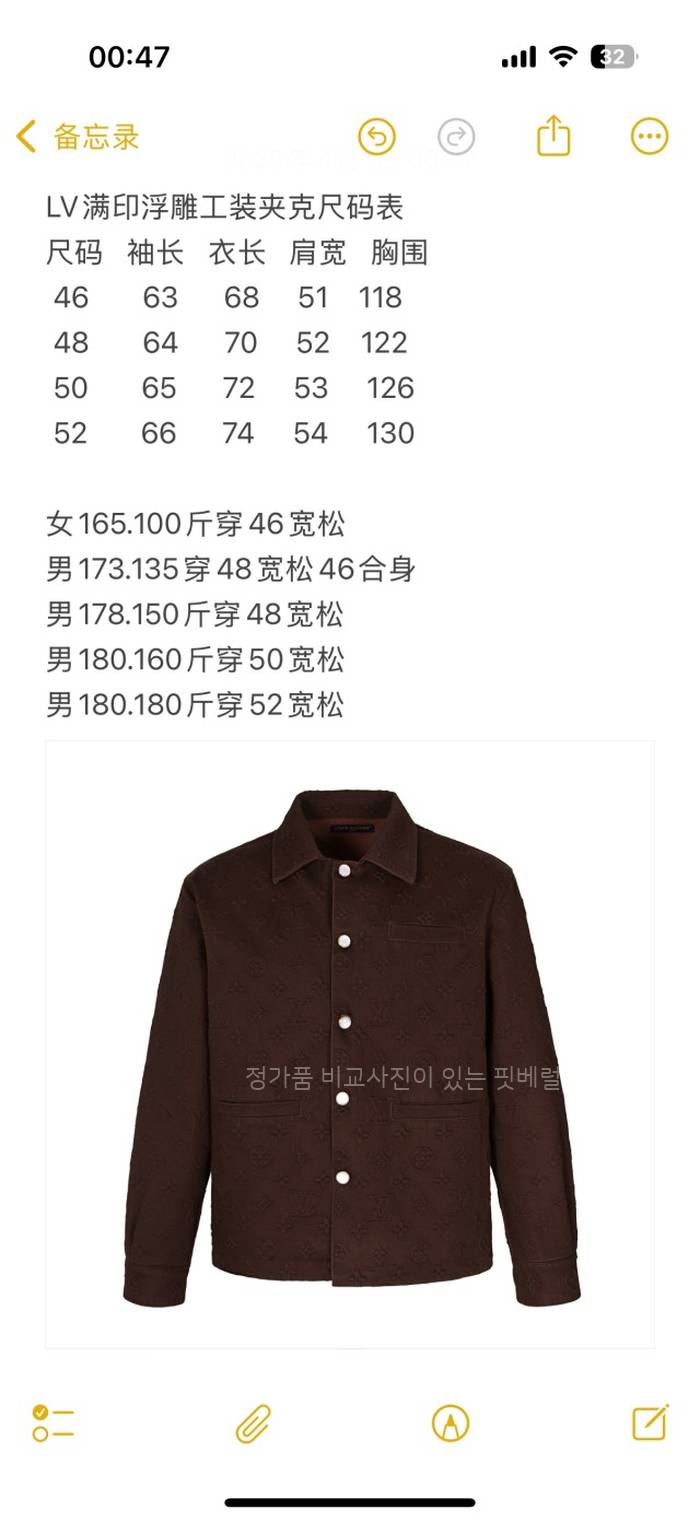Viewport: 700px width, 1521px height.
Task: Add a checklist to the note
Action: tap(53, 1422)
